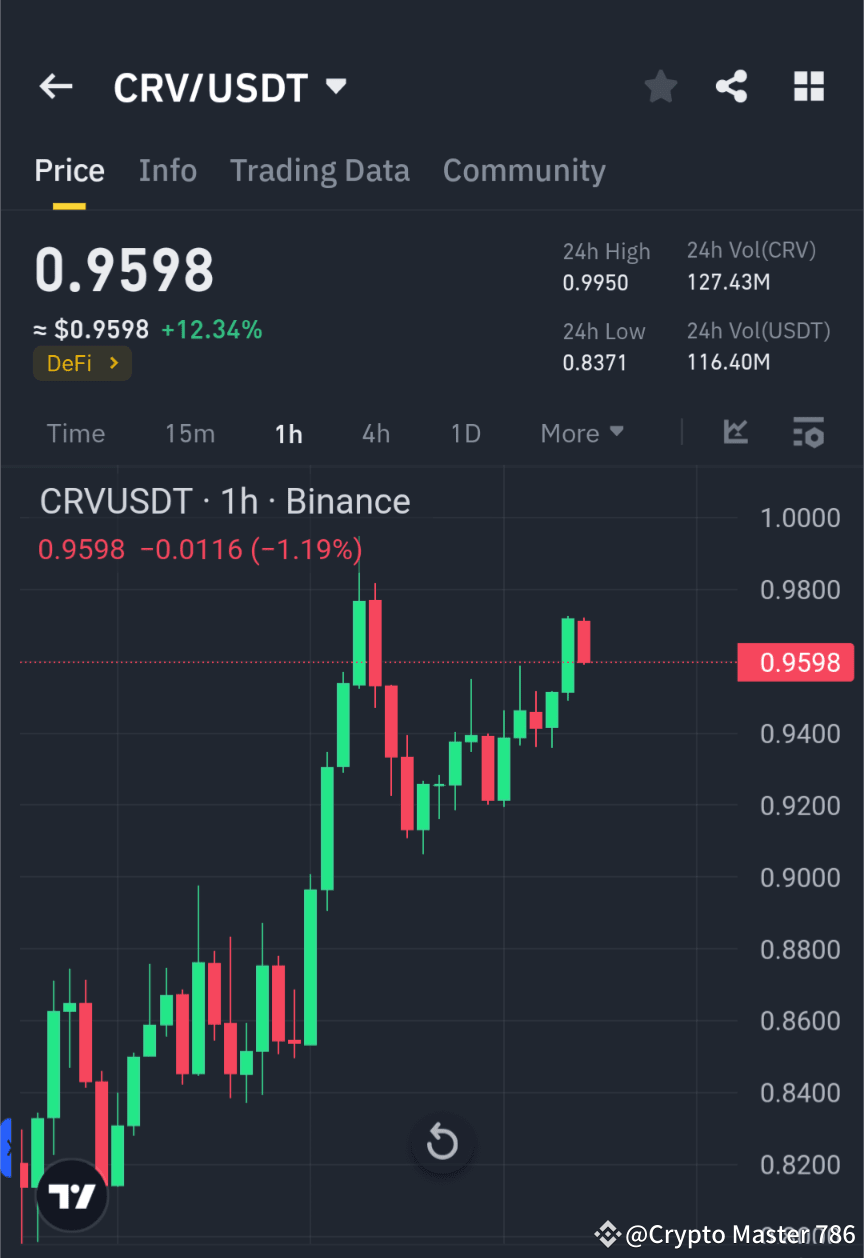Screen dimensions: 864x1258
Task: Click the TradingView logo on the chart
Action: pyautogui.click(x=70, y=1196)
